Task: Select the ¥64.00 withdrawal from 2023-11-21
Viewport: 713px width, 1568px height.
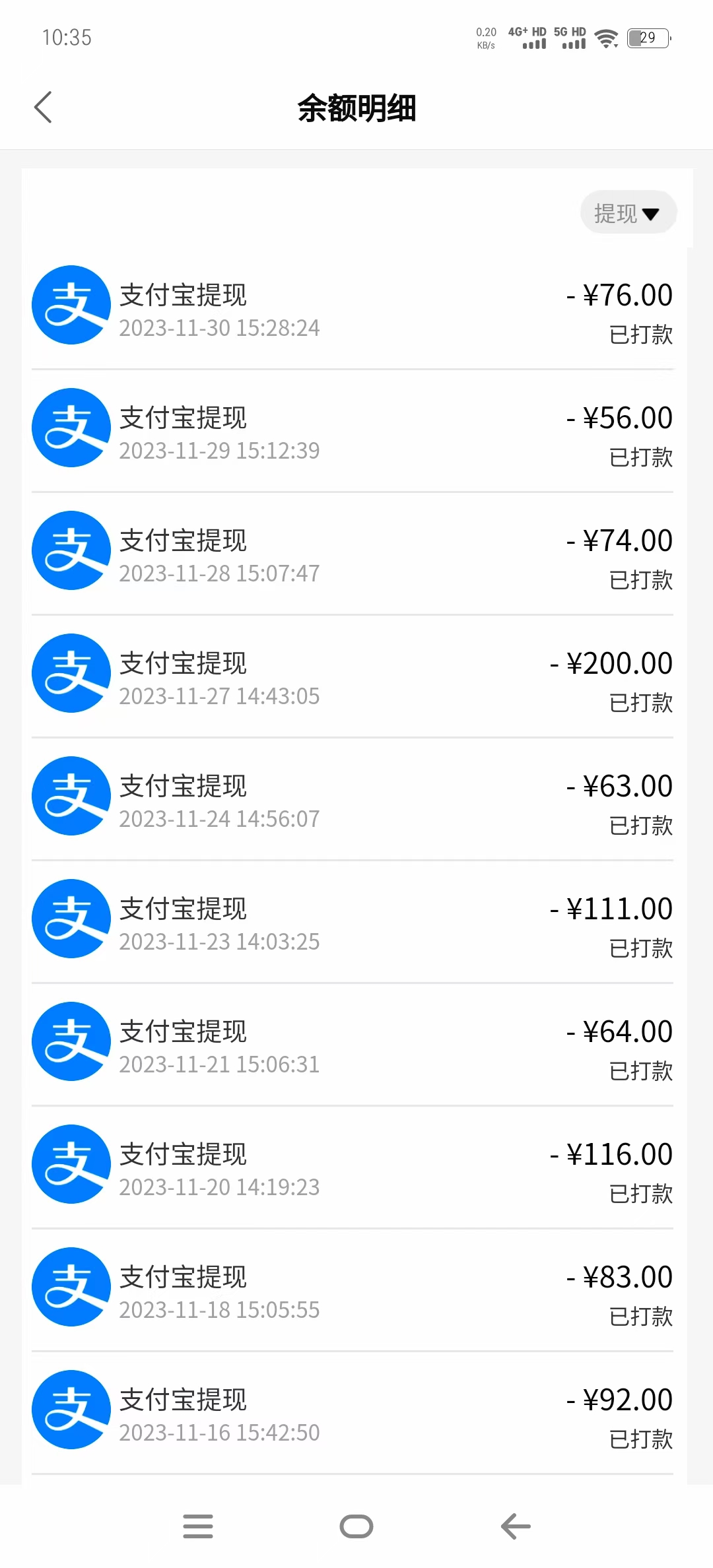Action: tap(353, 1045)
